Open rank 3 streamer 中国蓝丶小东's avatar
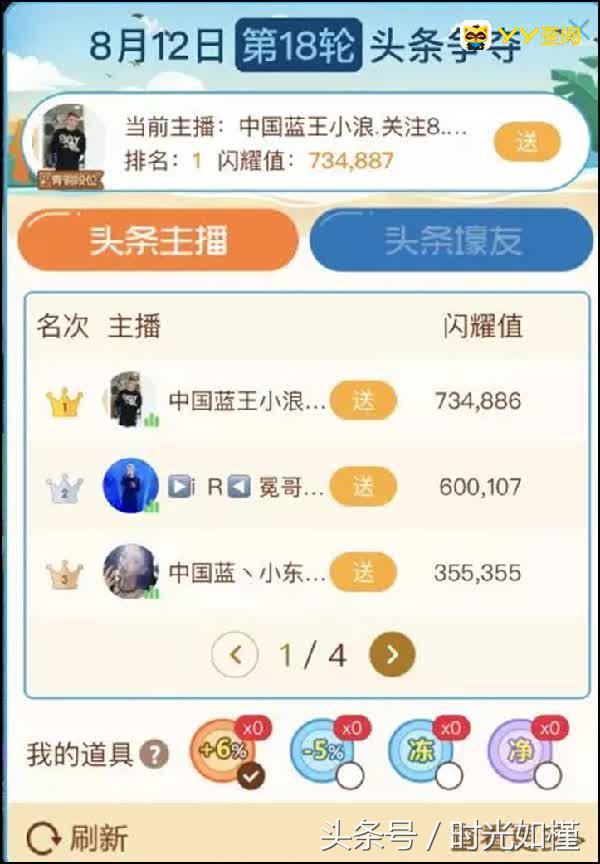This screenshot has width=600, height=864. coord(131,572)
